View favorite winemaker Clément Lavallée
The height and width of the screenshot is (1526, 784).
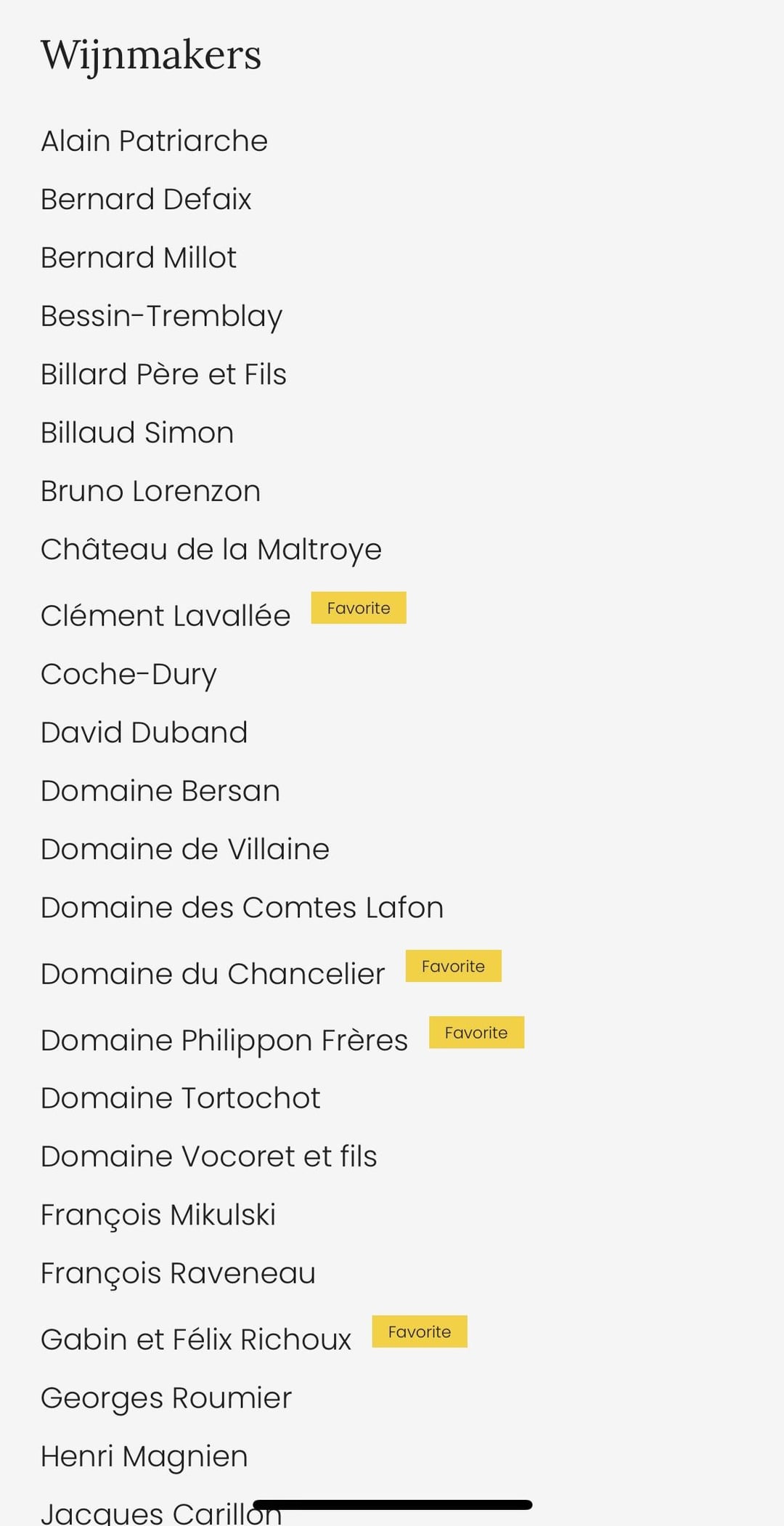[x=166, y=616]
